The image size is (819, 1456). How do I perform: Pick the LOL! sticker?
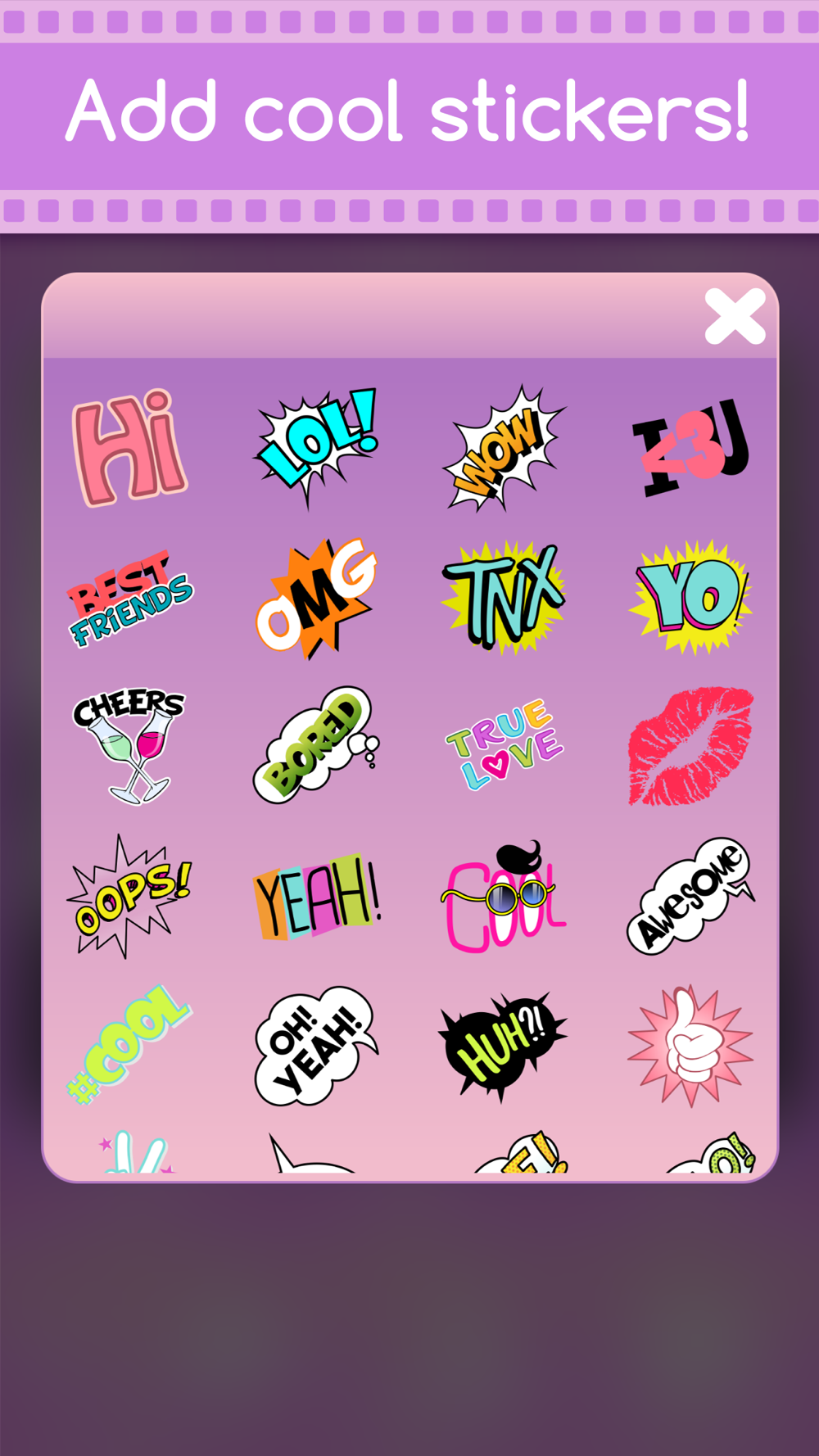click(x=317, y=447)
